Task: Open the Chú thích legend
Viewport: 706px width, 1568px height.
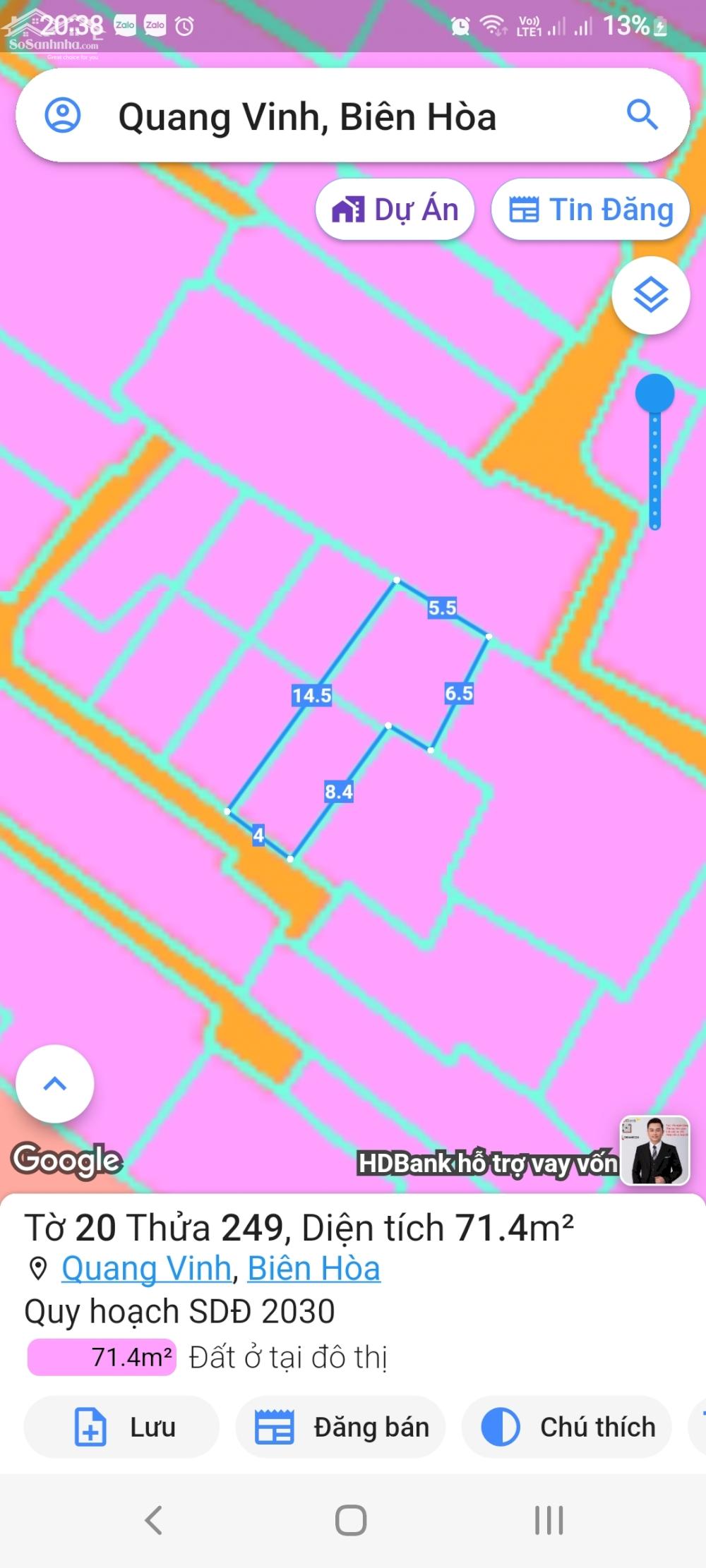Action: (566, 1426)
